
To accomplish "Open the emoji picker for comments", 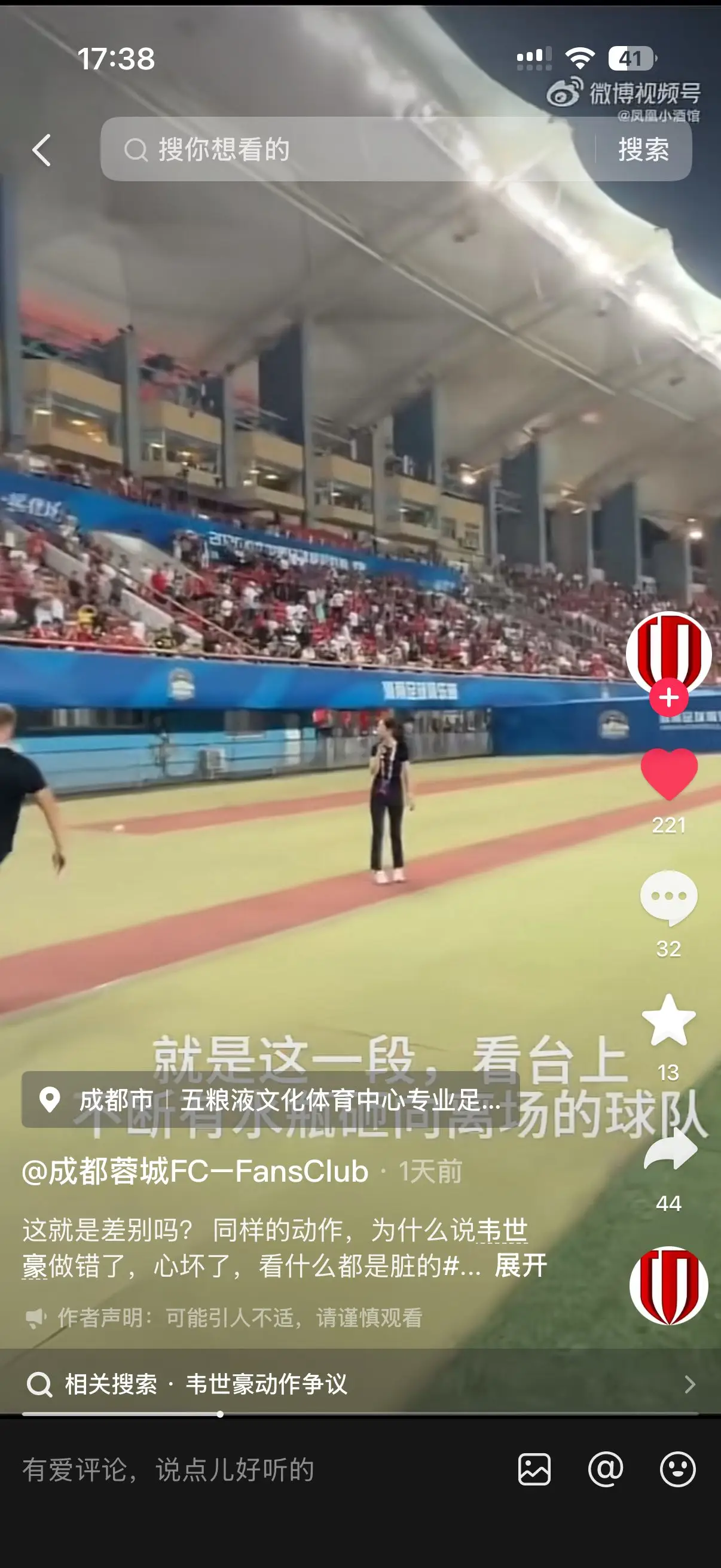I will tap(677, 1469).
